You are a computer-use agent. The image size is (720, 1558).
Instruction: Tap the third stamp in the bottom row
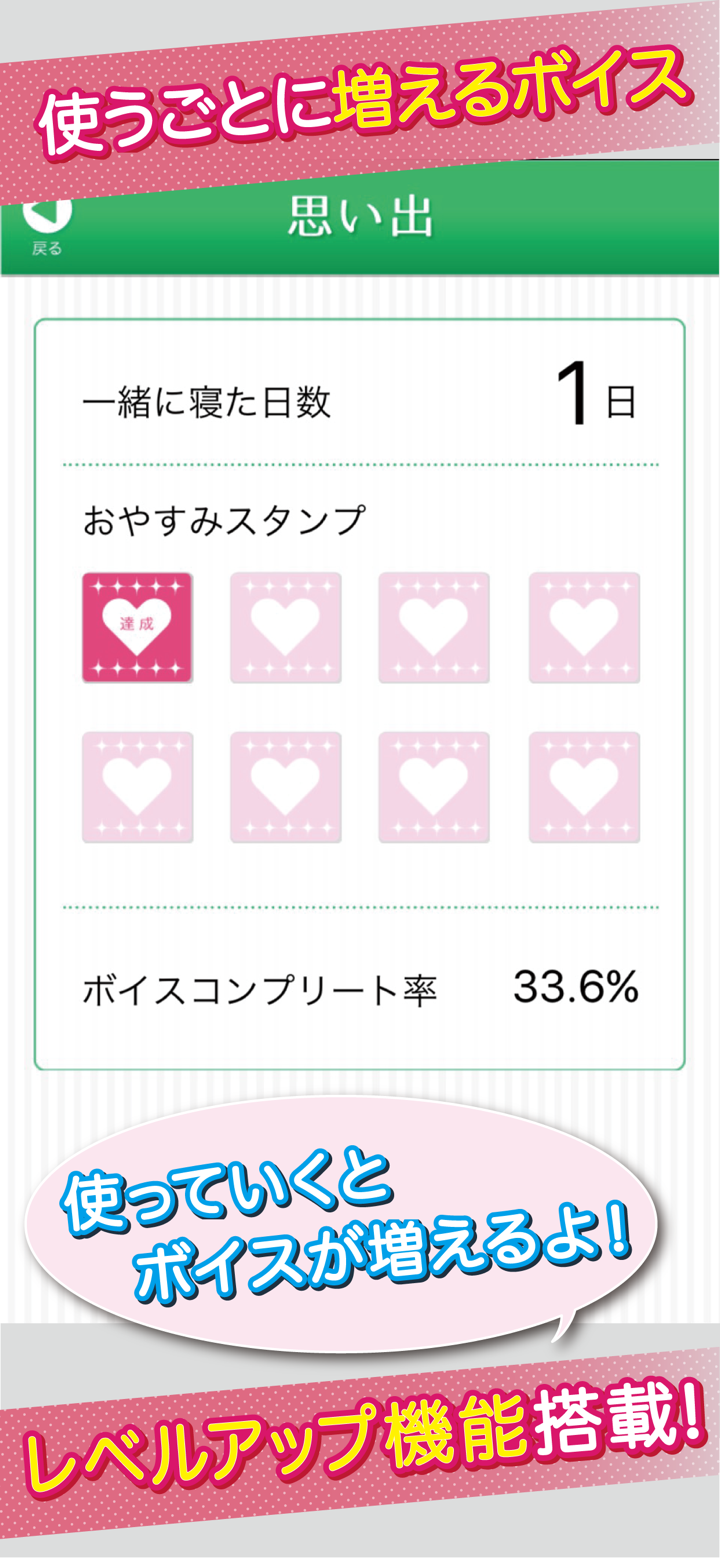point(435,786)
